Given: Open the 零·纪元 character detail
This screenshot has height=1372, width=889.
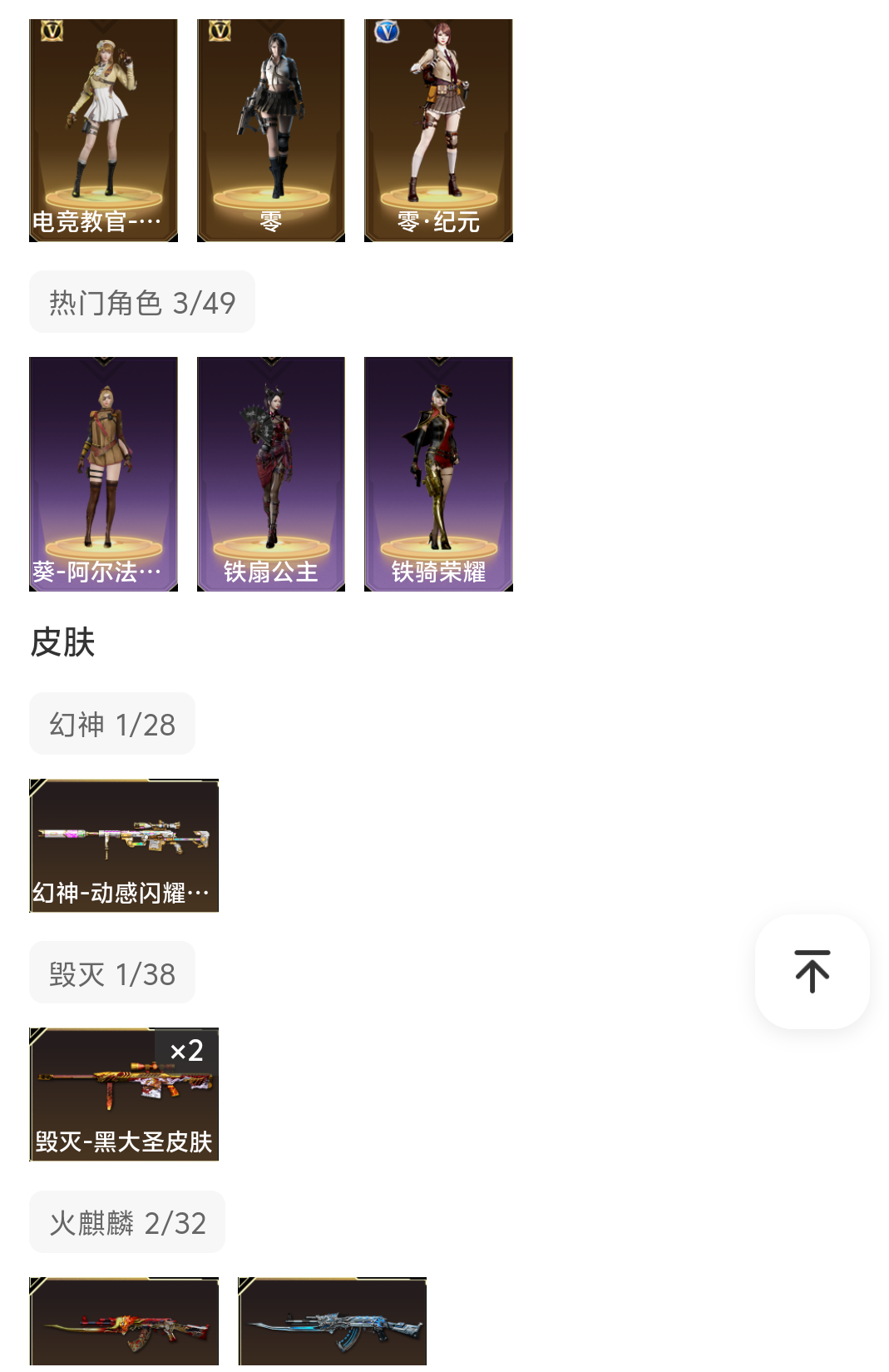Looking at the screenshot, I should (x=438, y=129).
